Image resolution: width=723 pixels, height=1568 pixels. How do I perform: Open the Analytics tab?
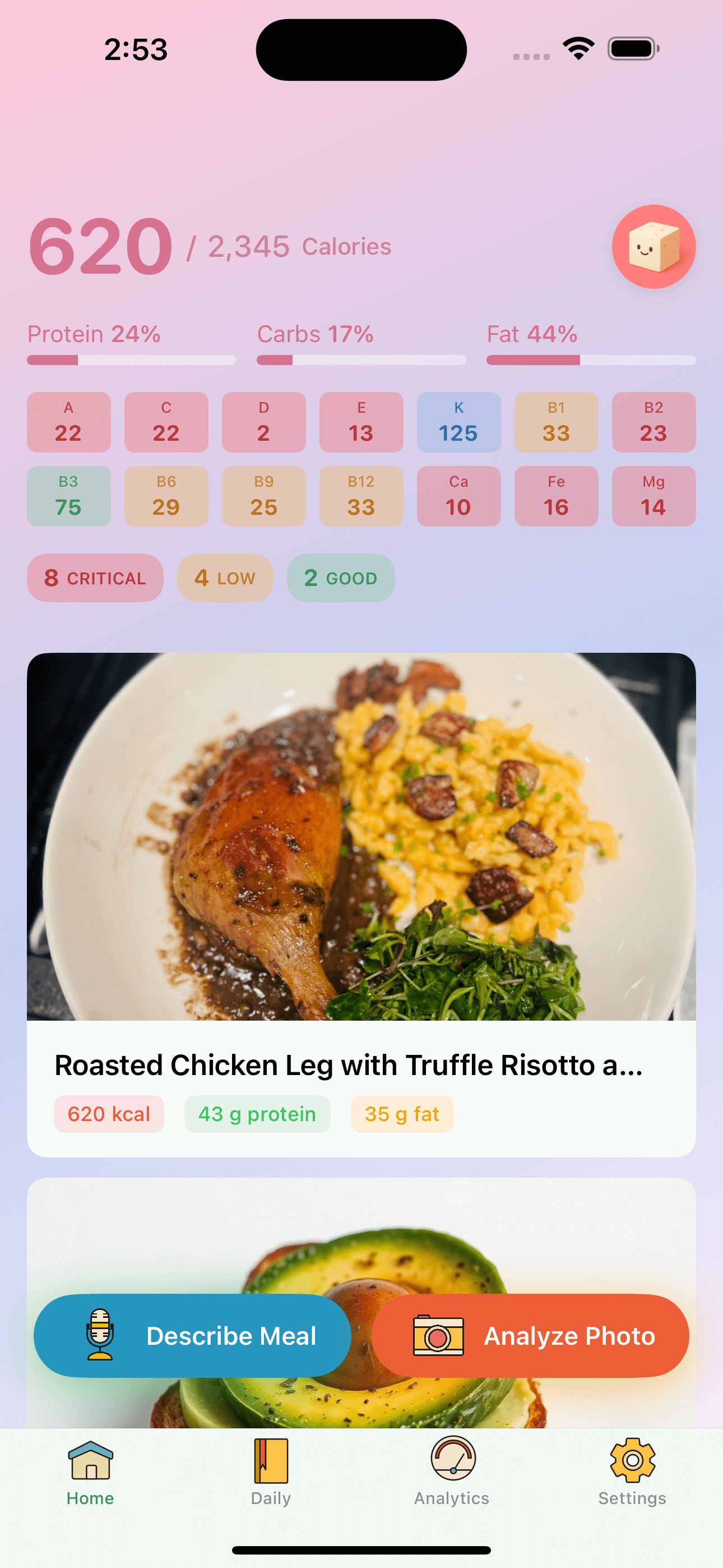[x=452, y=1470]
